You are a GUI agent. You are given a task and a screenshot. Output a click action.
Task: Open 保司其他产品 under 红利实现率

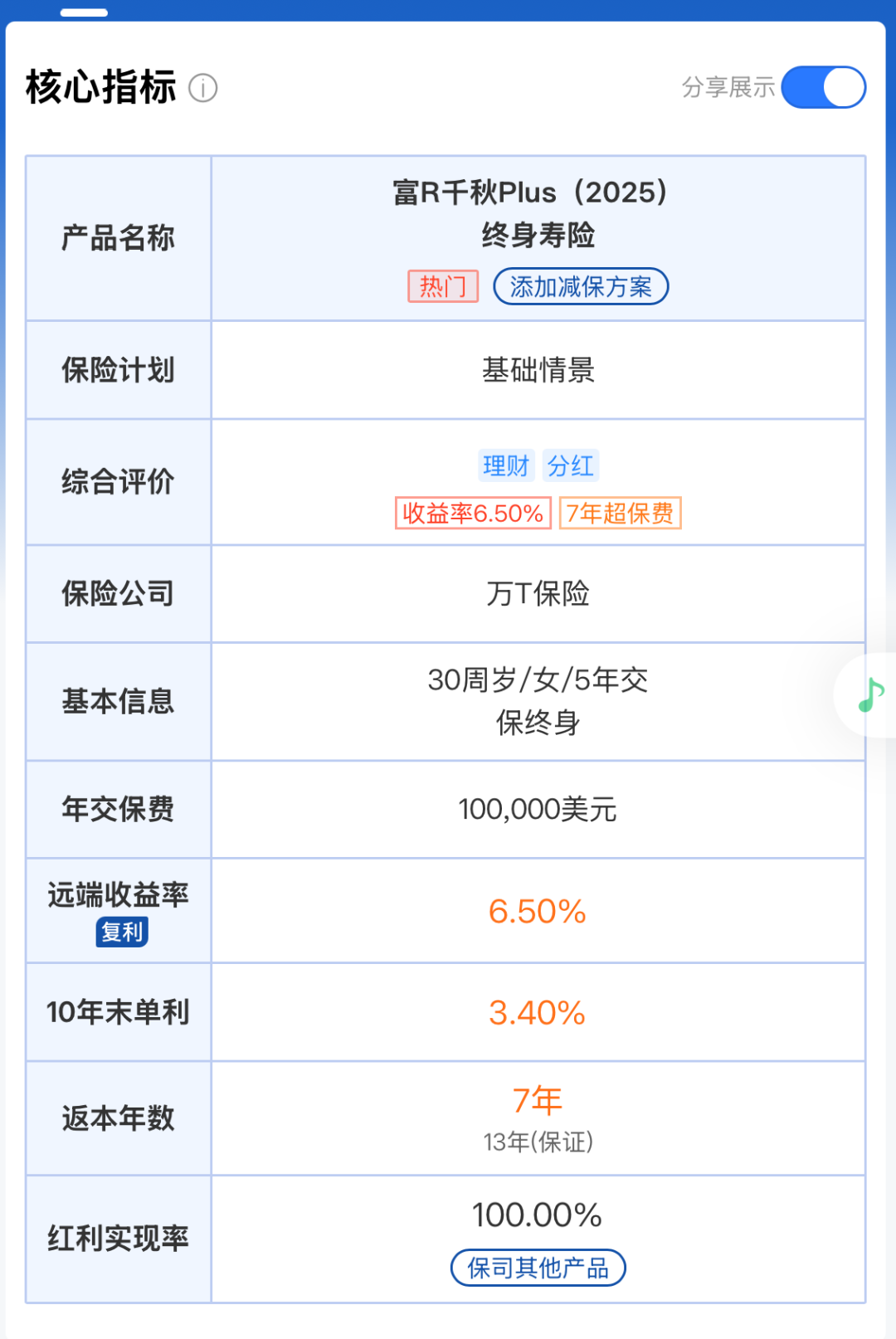[x=538, y=1268]
